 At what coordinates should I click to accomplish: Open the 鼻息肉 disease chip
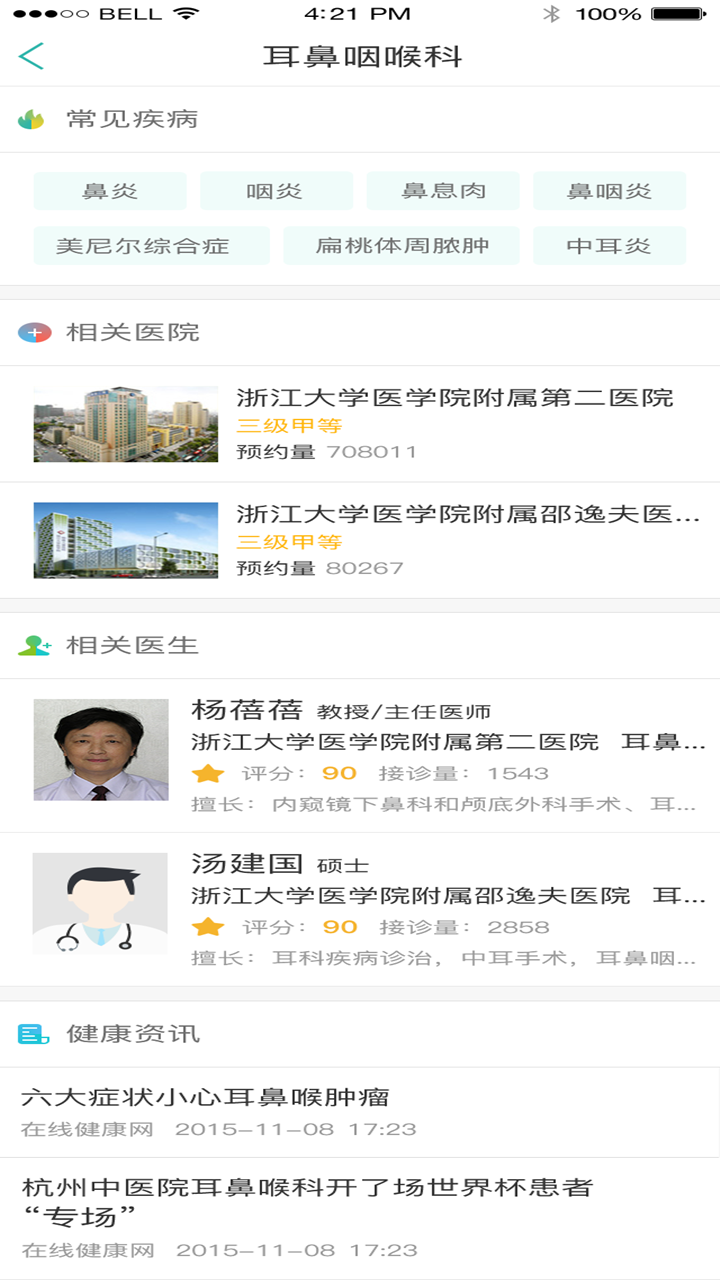[443, 191]
